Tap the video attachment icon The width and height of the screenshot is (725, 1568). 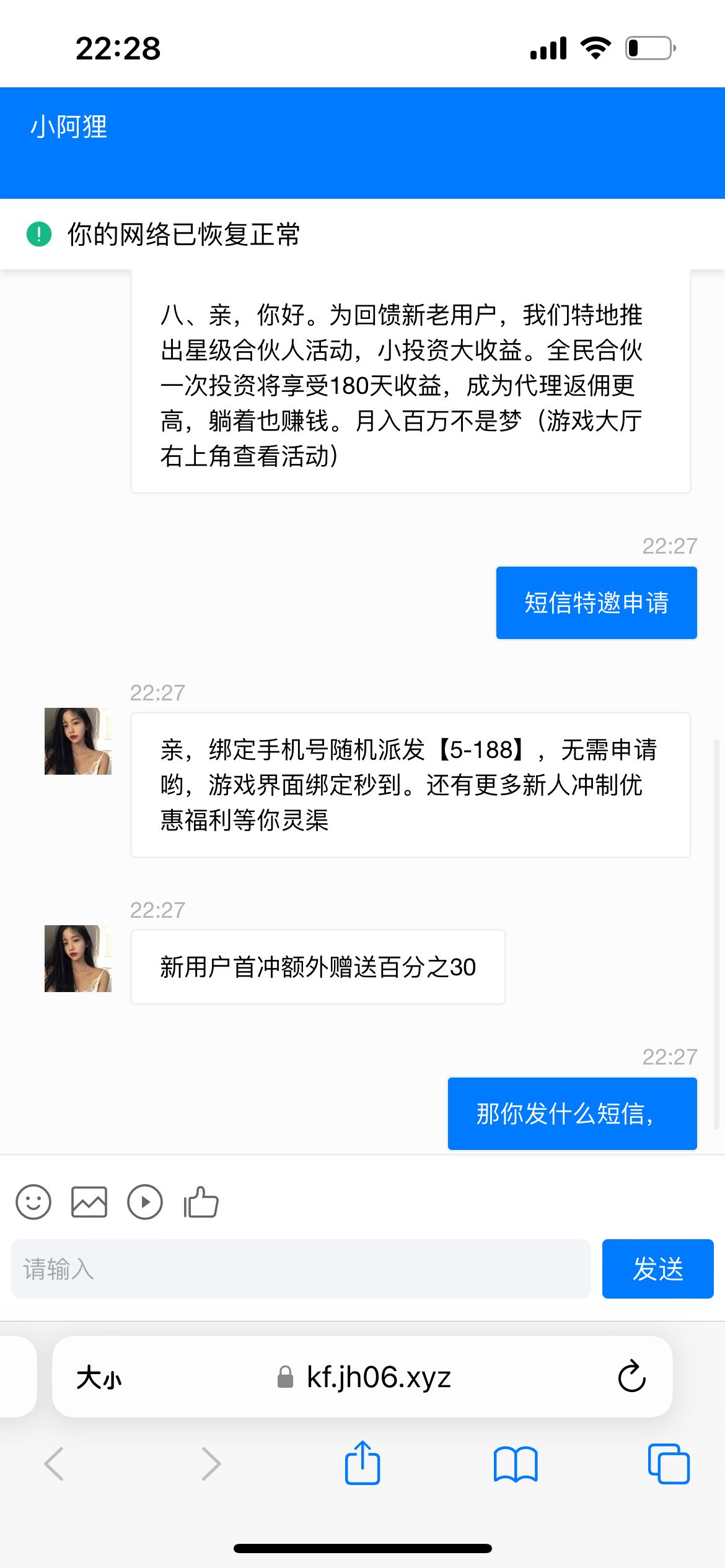[x=145, y=1202]
